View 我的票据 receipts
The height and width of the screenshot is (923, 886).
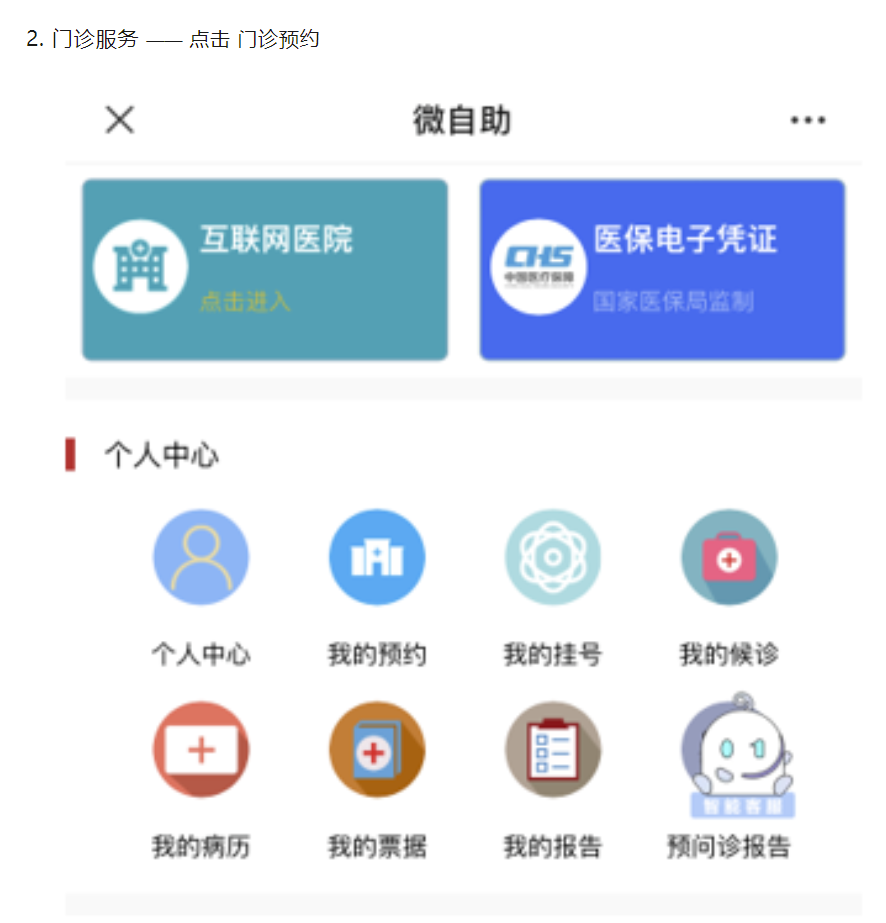pyautogui.click(x=377, y=750)
